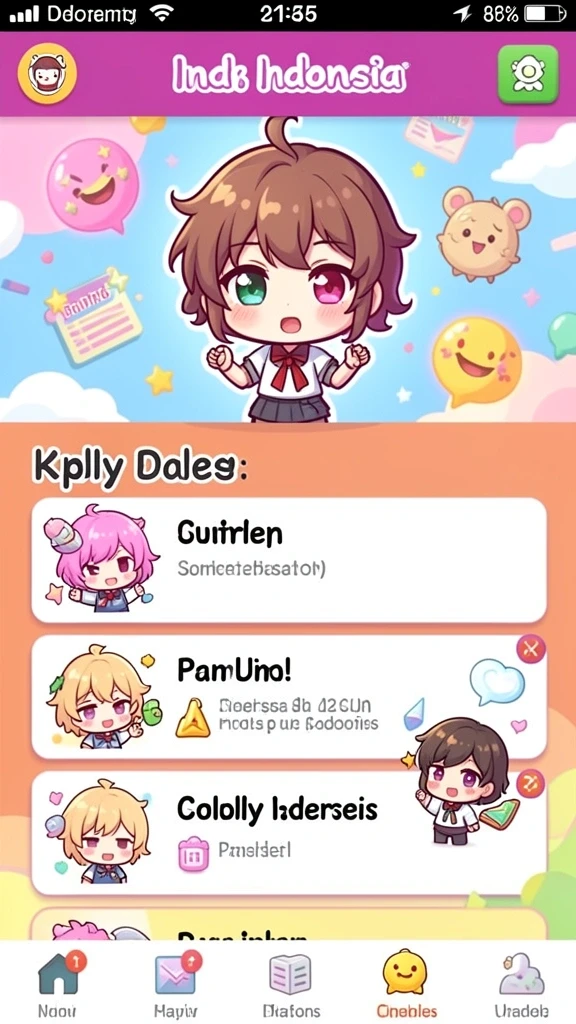Switch to the Onebles tab

point(403,985)
